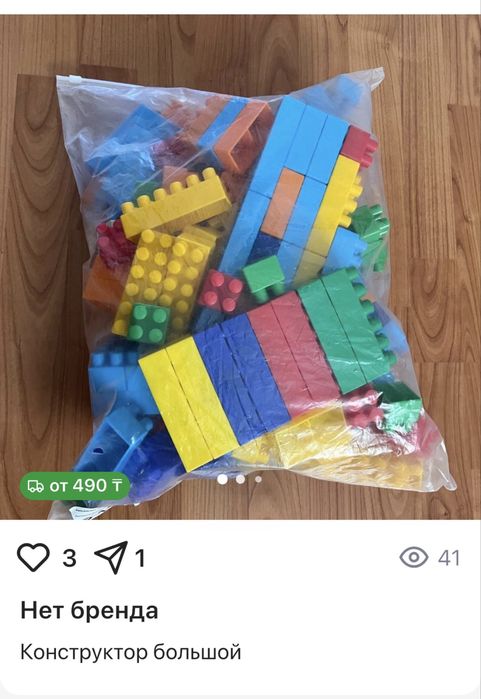
Task: Jump to the second photo indicator dot
Action: click(240, 479)
